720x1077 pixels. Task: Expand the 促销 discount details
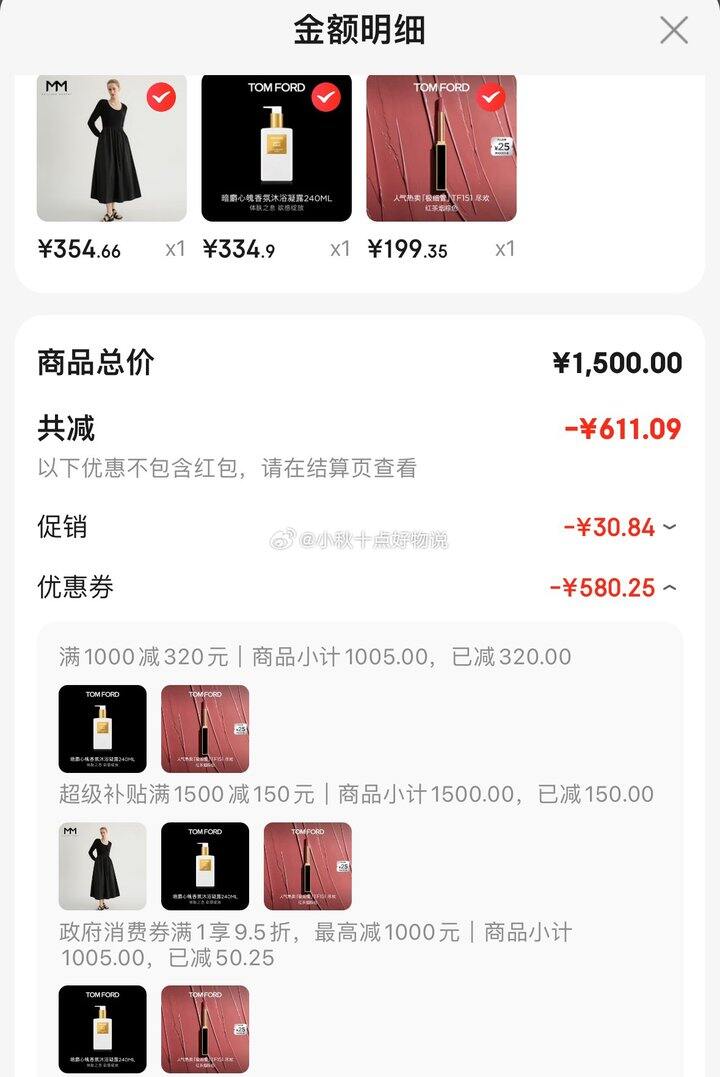tap(670, 527)
